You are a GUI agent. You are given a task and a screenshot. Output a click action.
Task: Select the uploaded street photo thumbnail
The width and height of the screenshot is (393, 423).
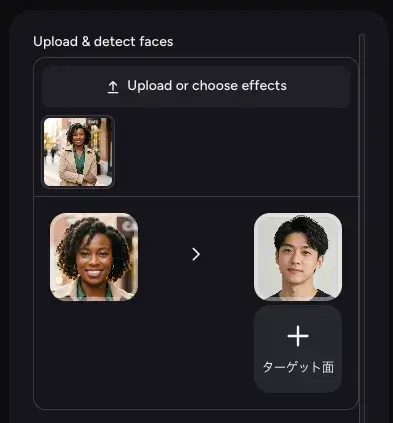tap(78, 152)
